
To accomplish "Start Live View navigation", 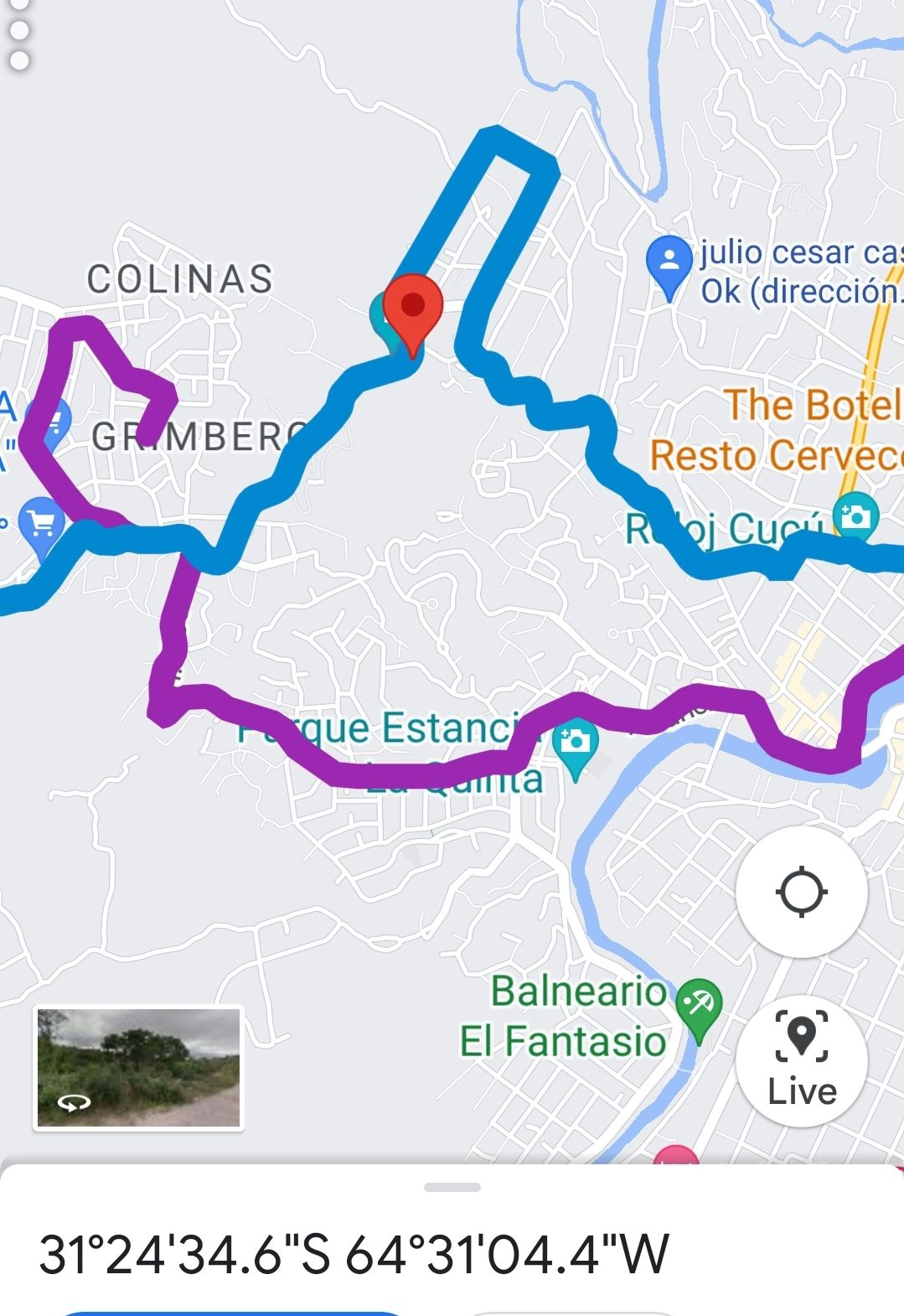I will (x=801, y=1060).
